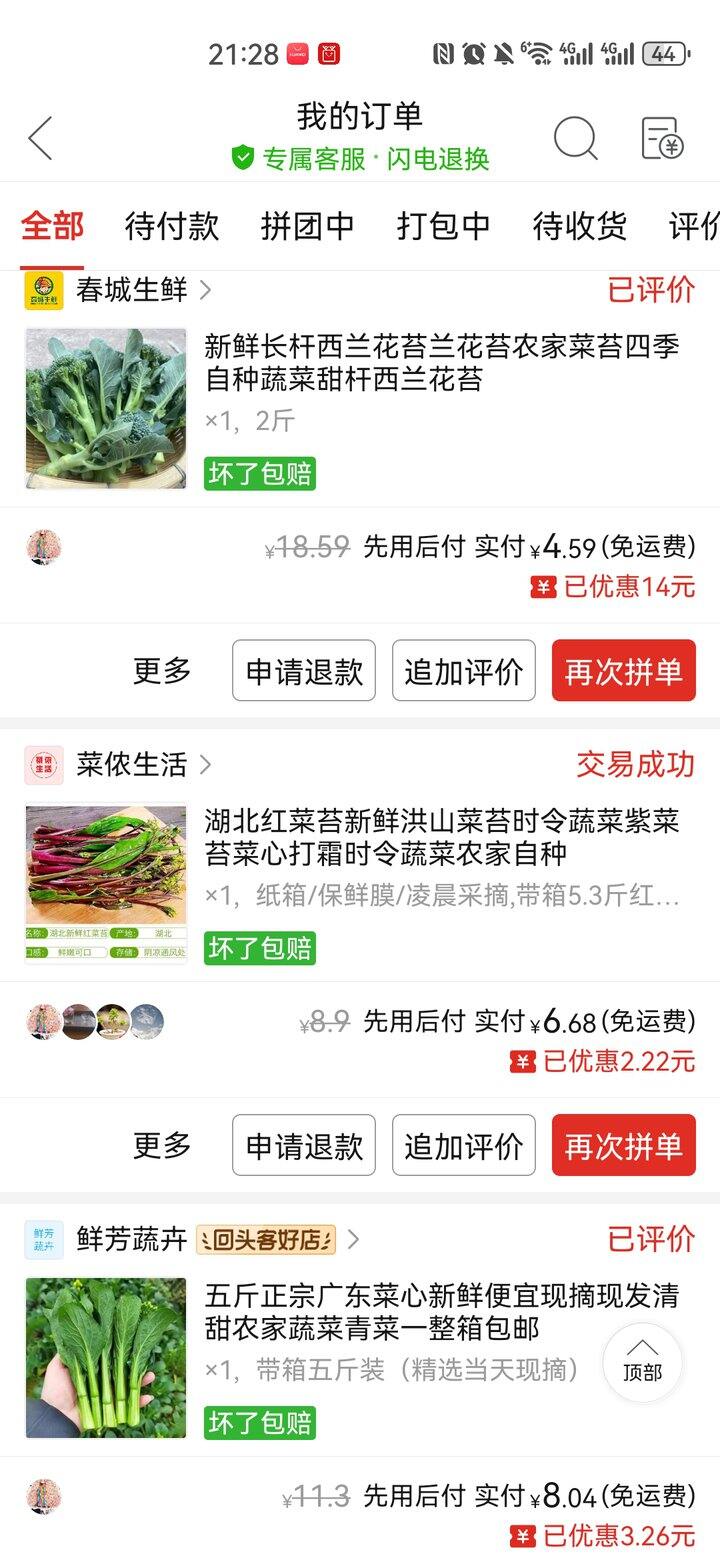
Task: Reorder 西兰花苔 with 再次拼单
Action: pyautogui.click(x=623, y=671)
